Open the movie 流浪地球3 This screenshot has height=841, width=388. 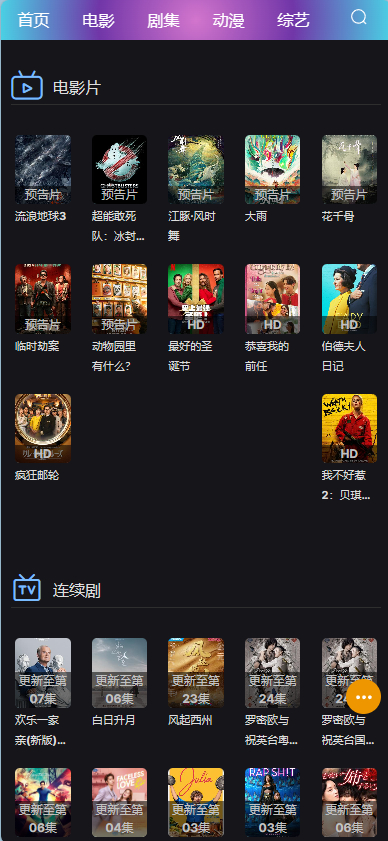click(42, 169)
